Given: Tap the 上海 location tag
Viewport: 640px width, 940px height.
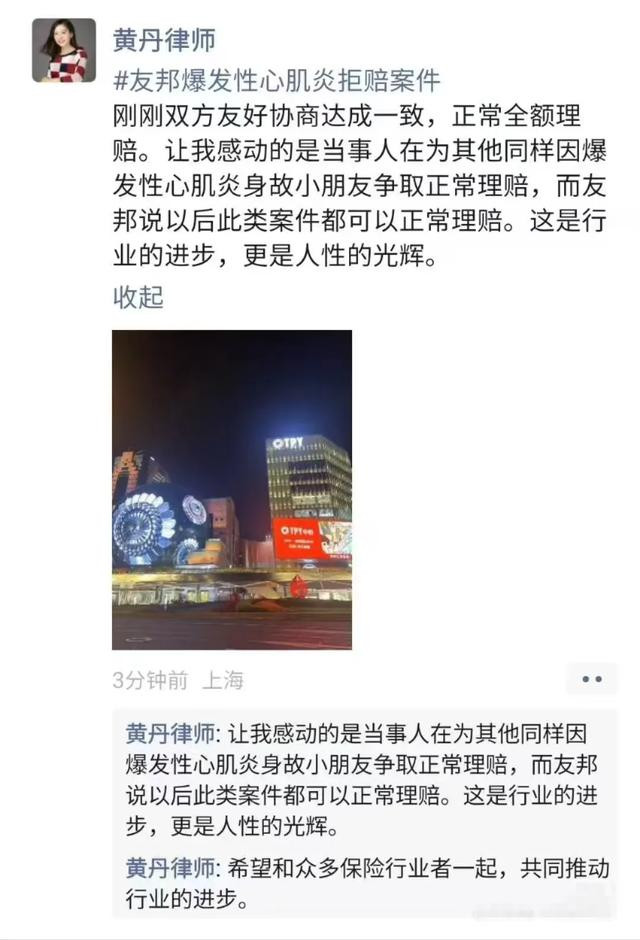Looking at the screenshot, I should [x=223, y=681].
